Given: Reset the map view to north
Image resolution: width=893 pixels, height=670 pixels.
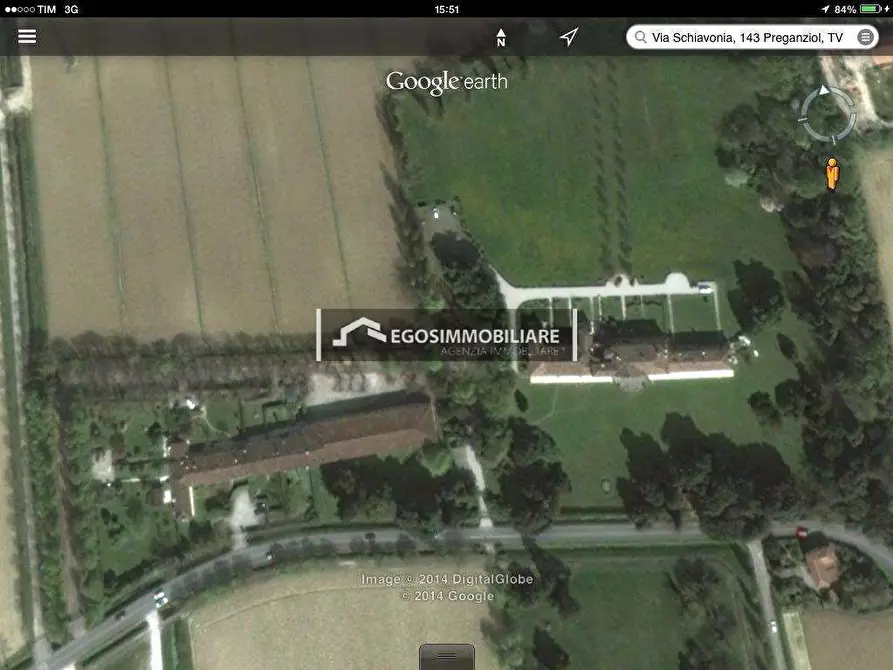Looking at the screenshot, I should (x=501, y=38).
